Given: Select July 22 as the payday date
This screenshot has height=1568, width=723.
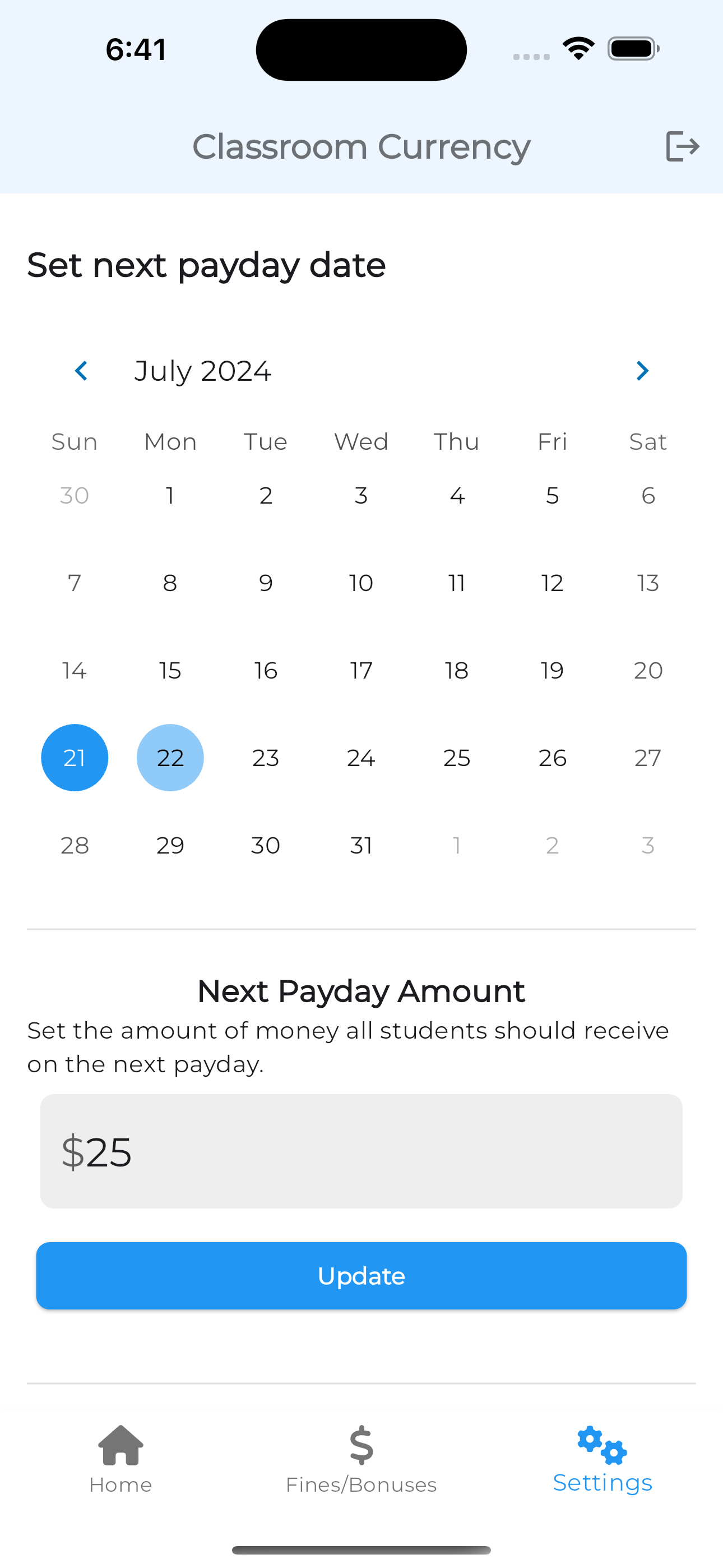Looking at the screenshot, I should pyautogui.click(x=170, y=758).
